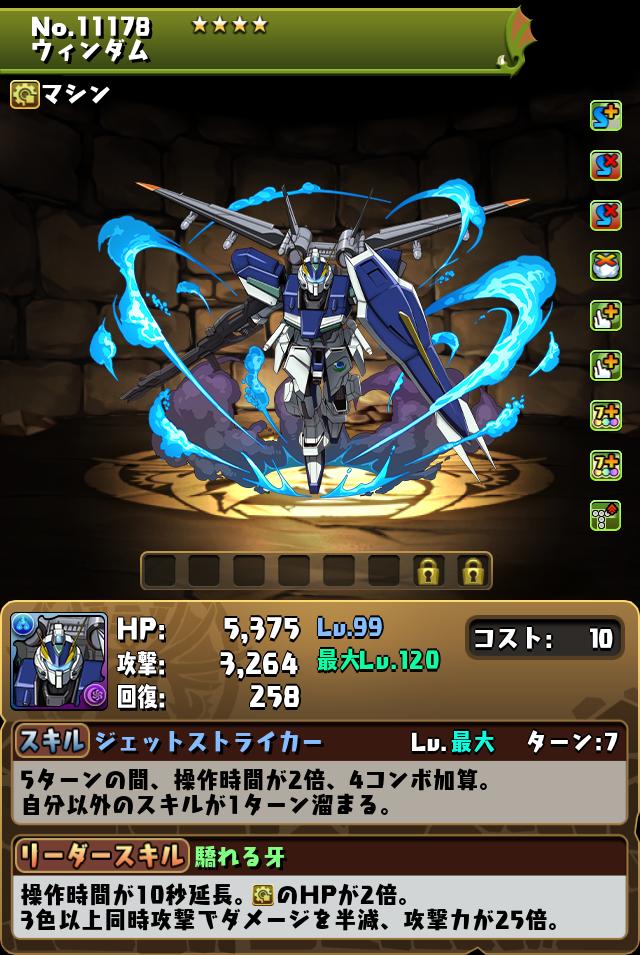Tap the ウィンダム monster portrait icon

(59, 662)
